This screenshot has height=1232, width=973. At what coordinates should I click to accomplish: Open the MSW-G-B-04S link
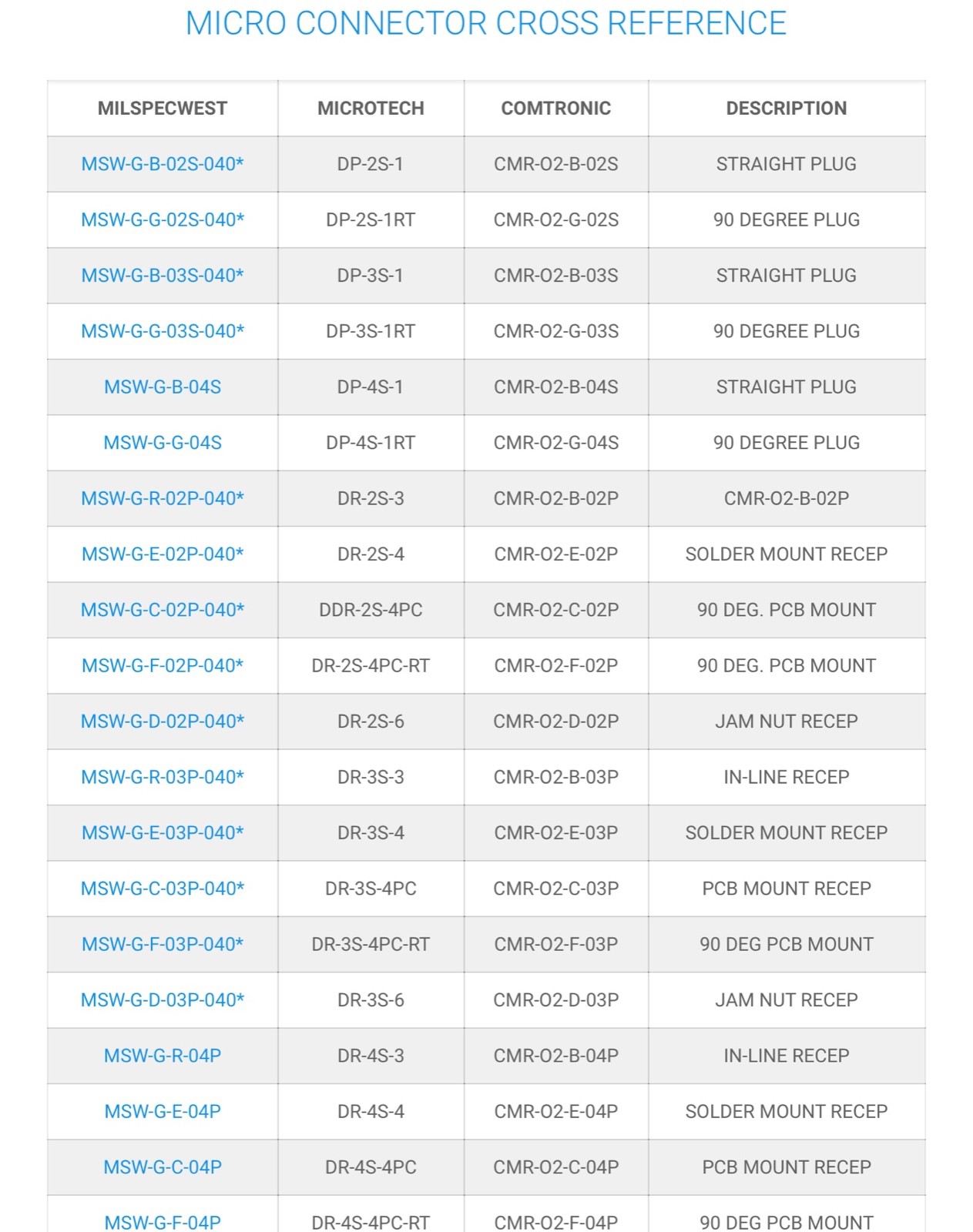(163, 387)
